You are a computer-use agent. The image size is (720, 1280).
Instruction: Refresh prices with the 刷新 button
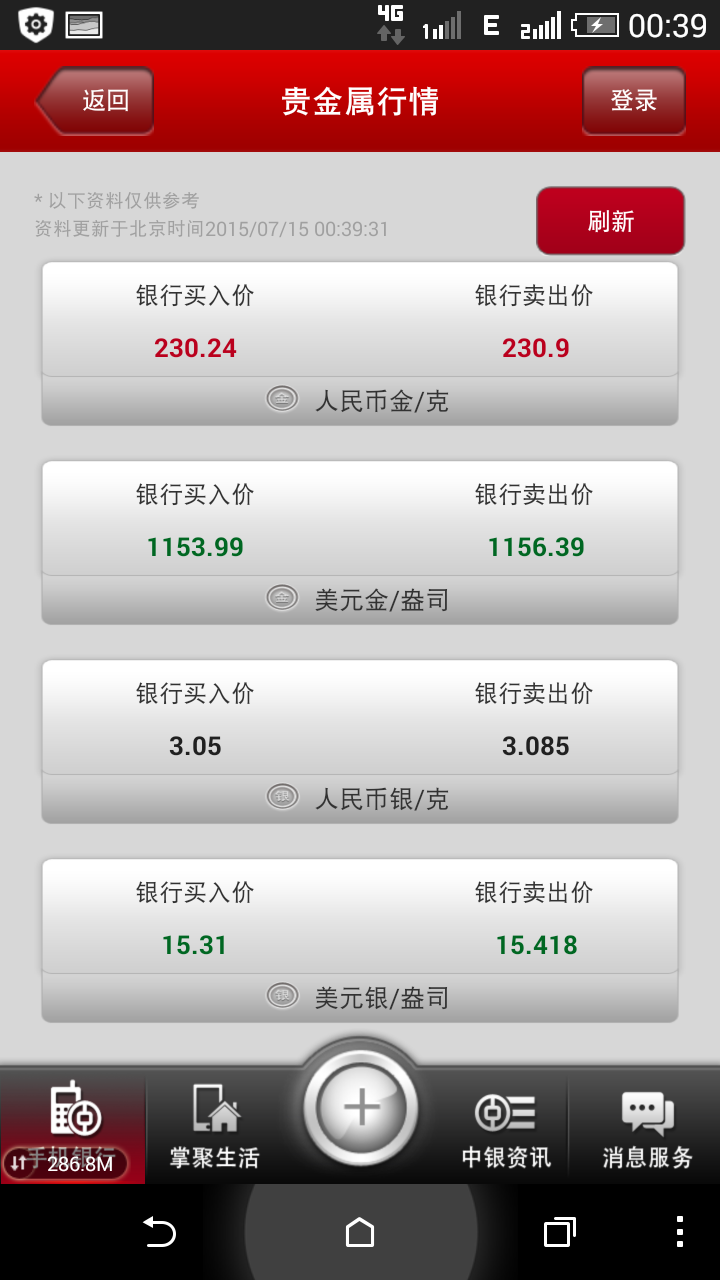(x=610, y=221)
